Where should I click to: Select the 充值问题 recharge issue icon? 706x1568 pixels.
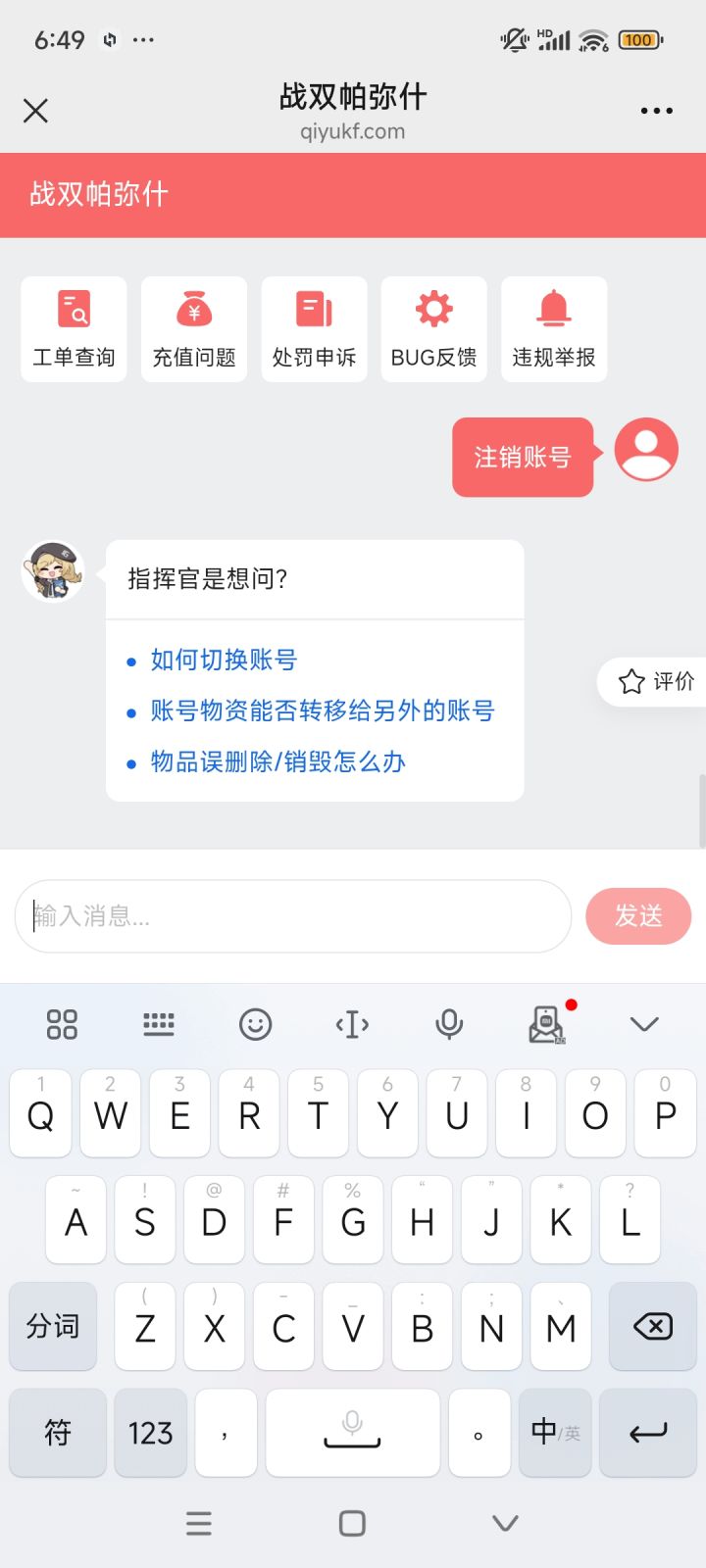193,328
